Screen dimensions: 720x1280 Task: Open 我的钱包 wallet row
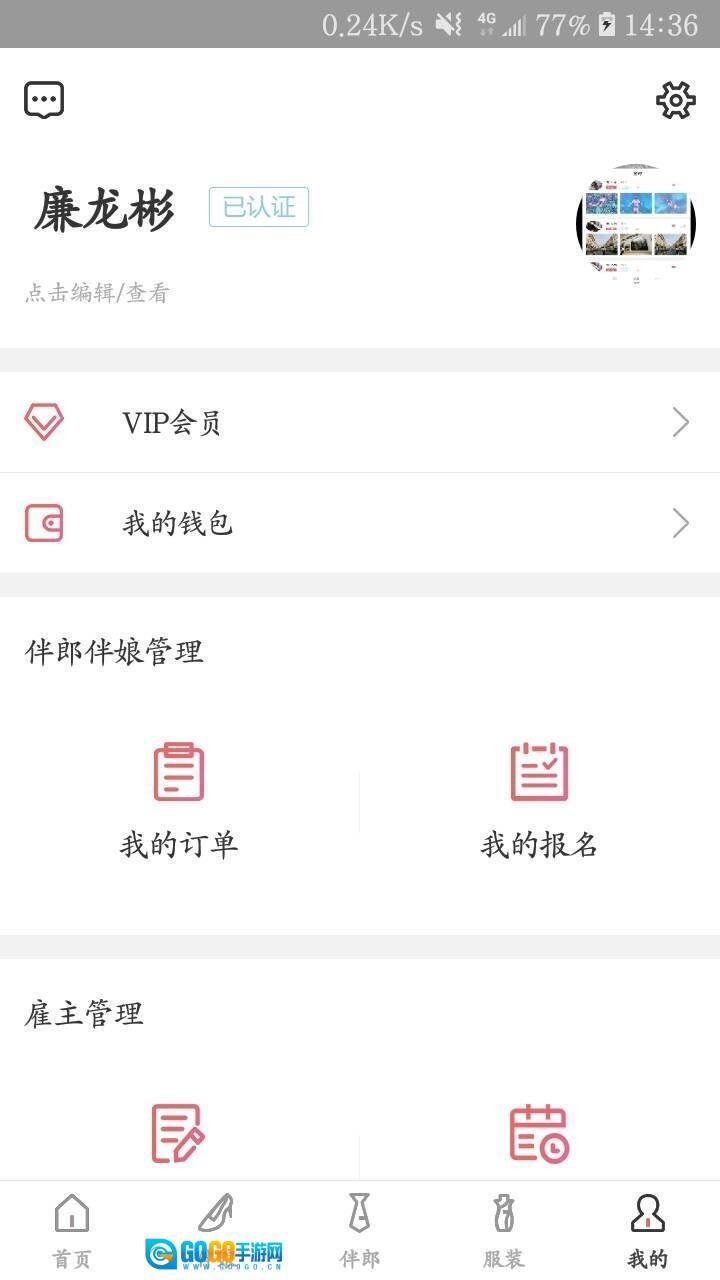pos(360,523)
